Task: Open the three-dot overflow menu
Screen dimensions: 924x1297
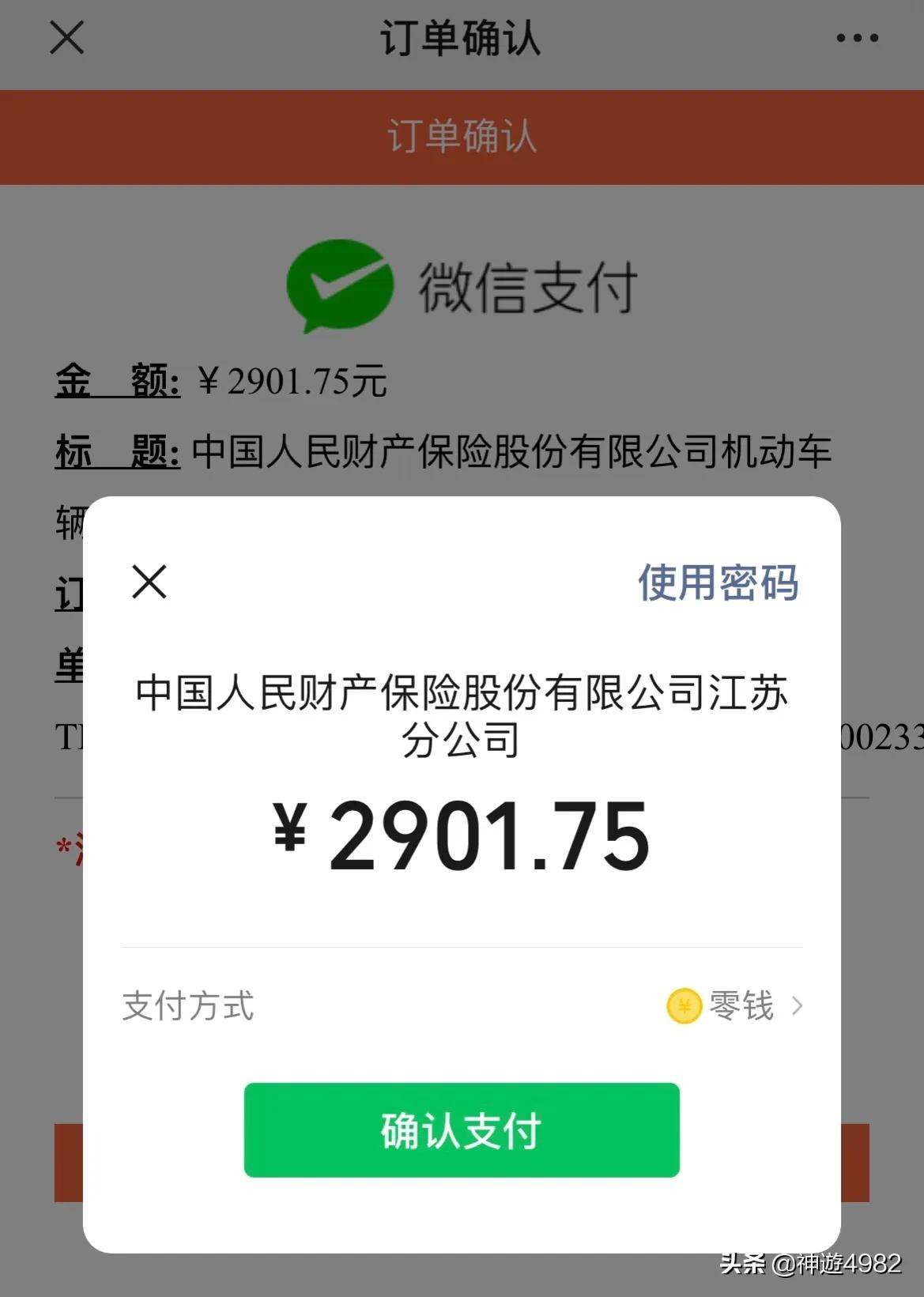Action: click(x=857, y=38)
